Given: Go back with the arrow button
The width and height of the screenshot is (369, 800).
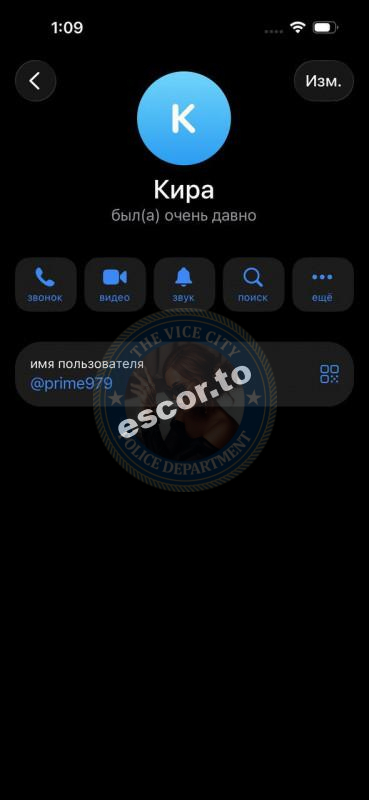Looking at the screenshot, I should point(35,81).
